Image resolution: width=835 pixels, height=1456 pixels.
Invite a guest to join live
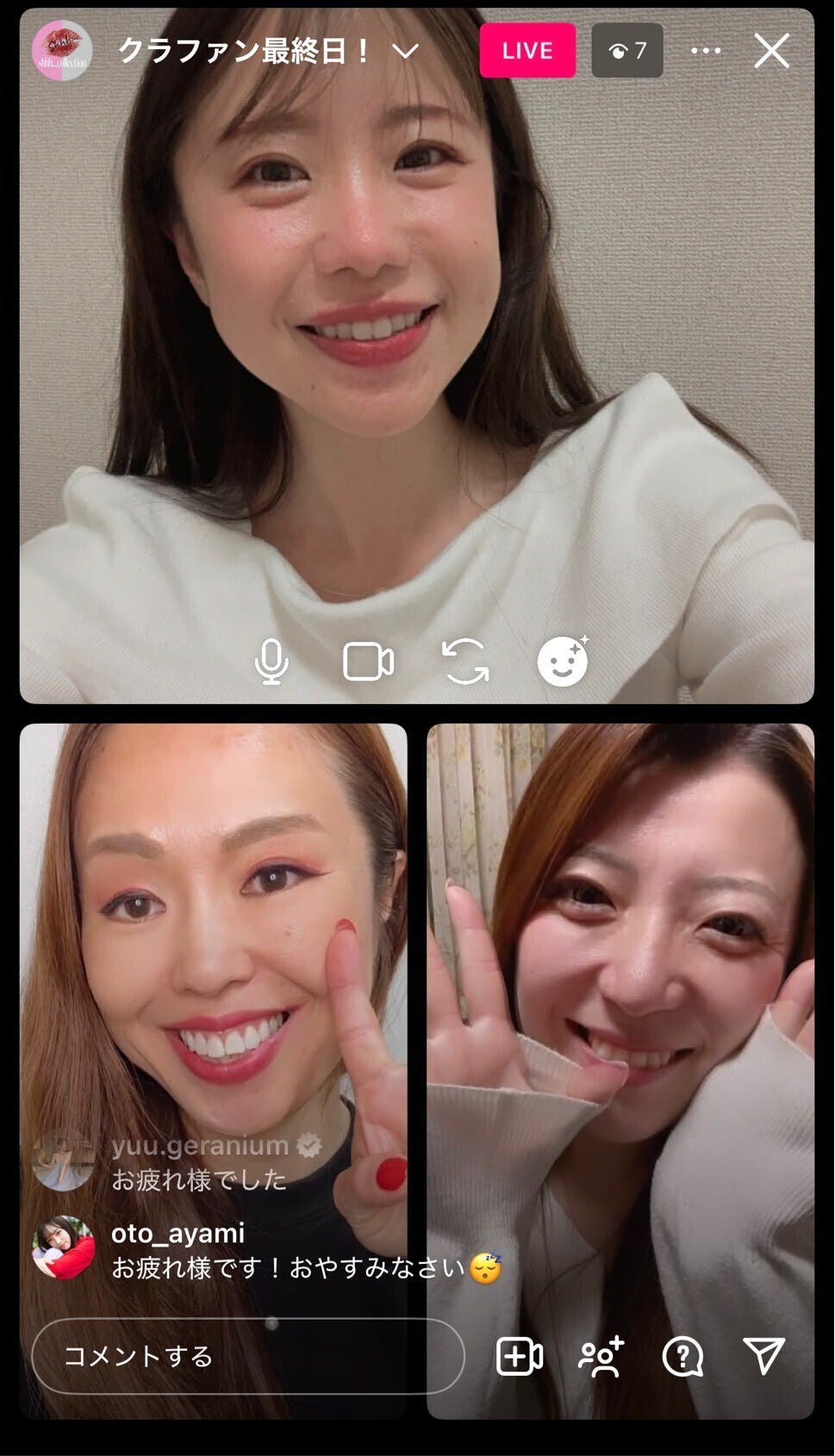click(601, 1356)
